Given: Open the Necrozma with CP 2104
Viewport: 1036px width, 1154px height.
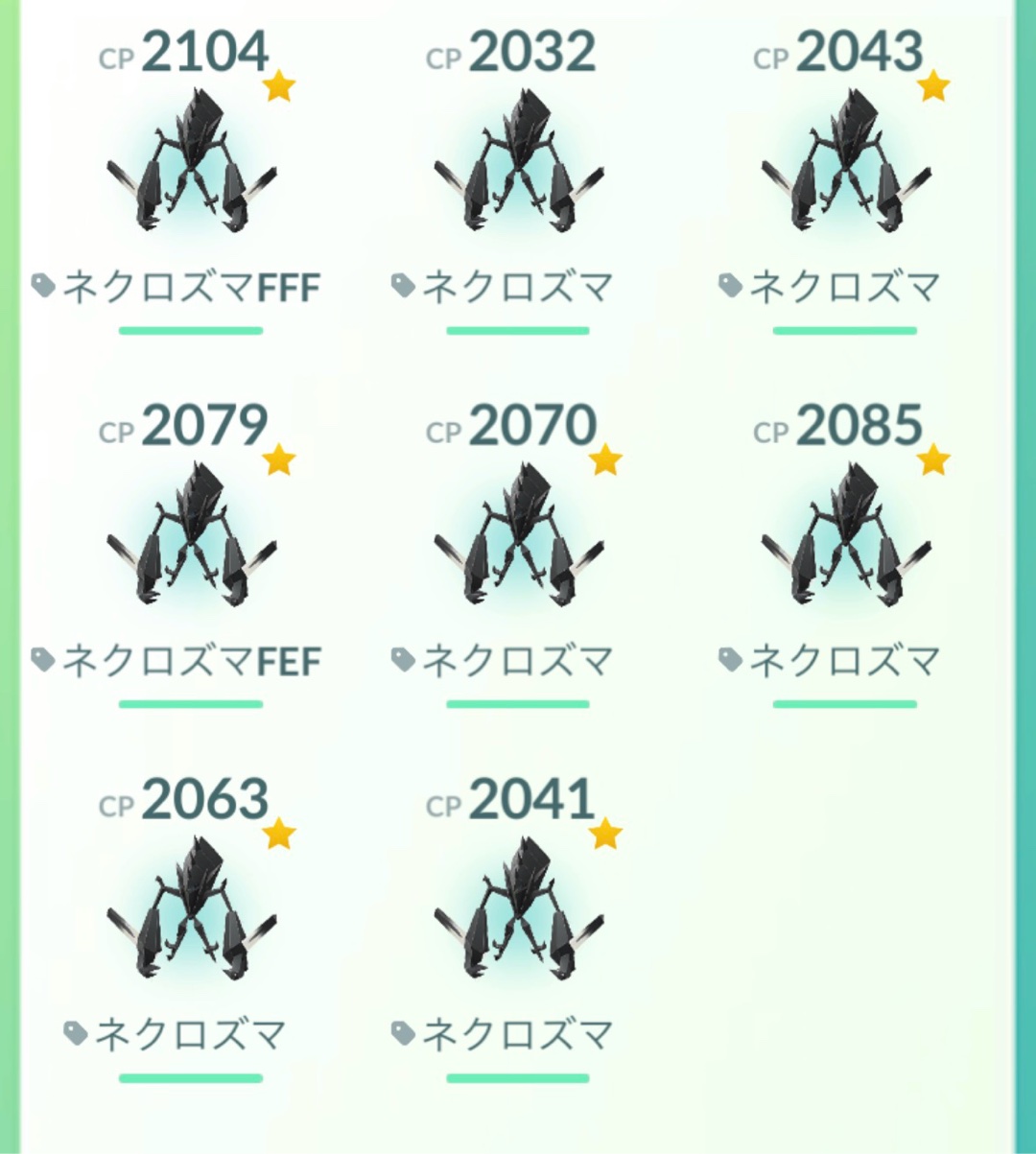Looking at the screenshot, I should 192,163.
